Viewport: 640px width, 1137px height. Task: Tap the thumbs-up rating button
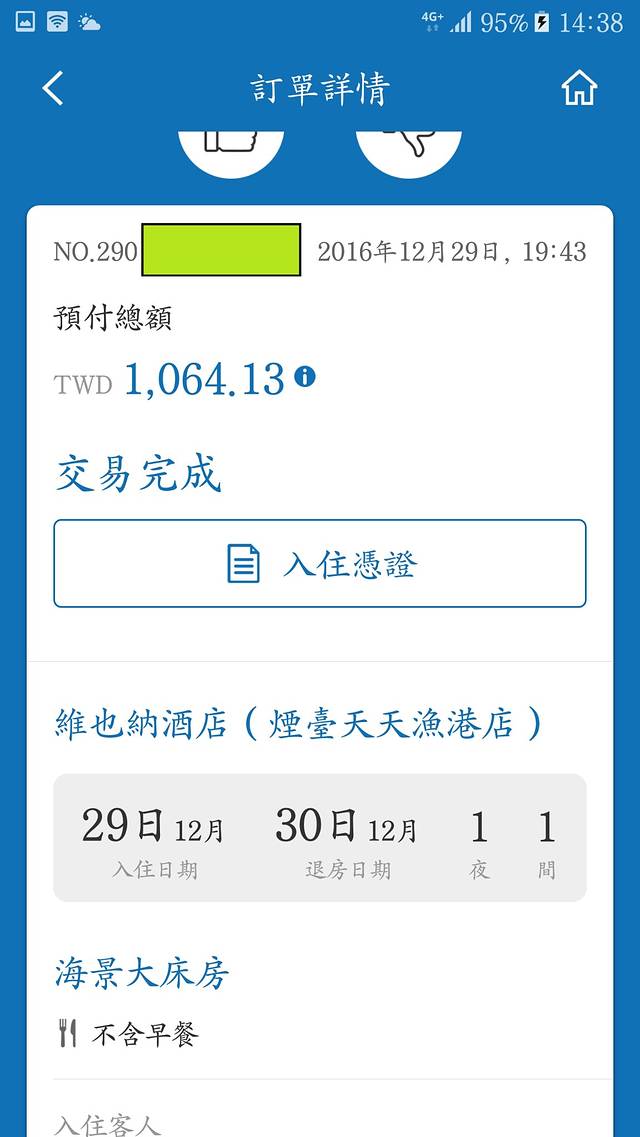[231, 148]
